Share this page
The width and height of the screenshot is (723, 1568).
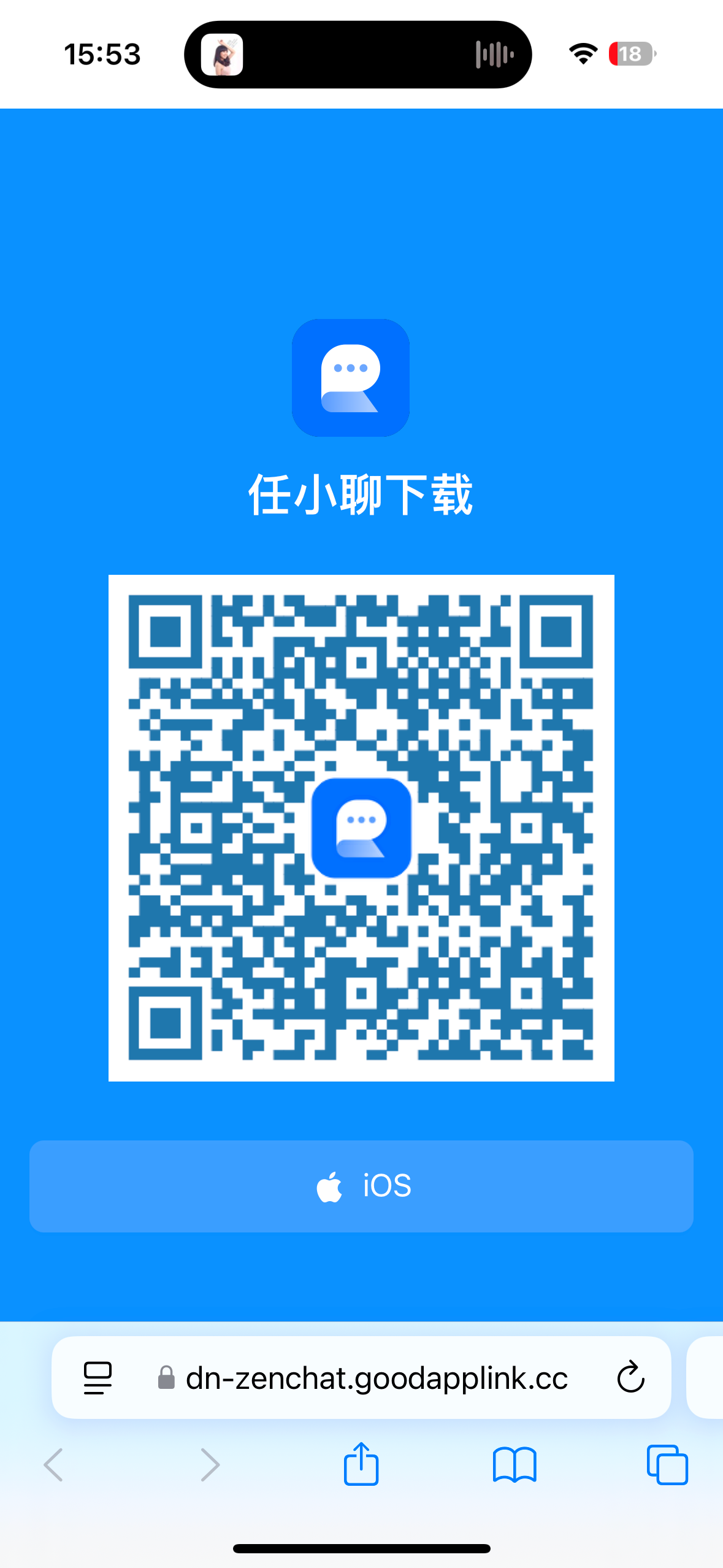[x=361, y=1464]
